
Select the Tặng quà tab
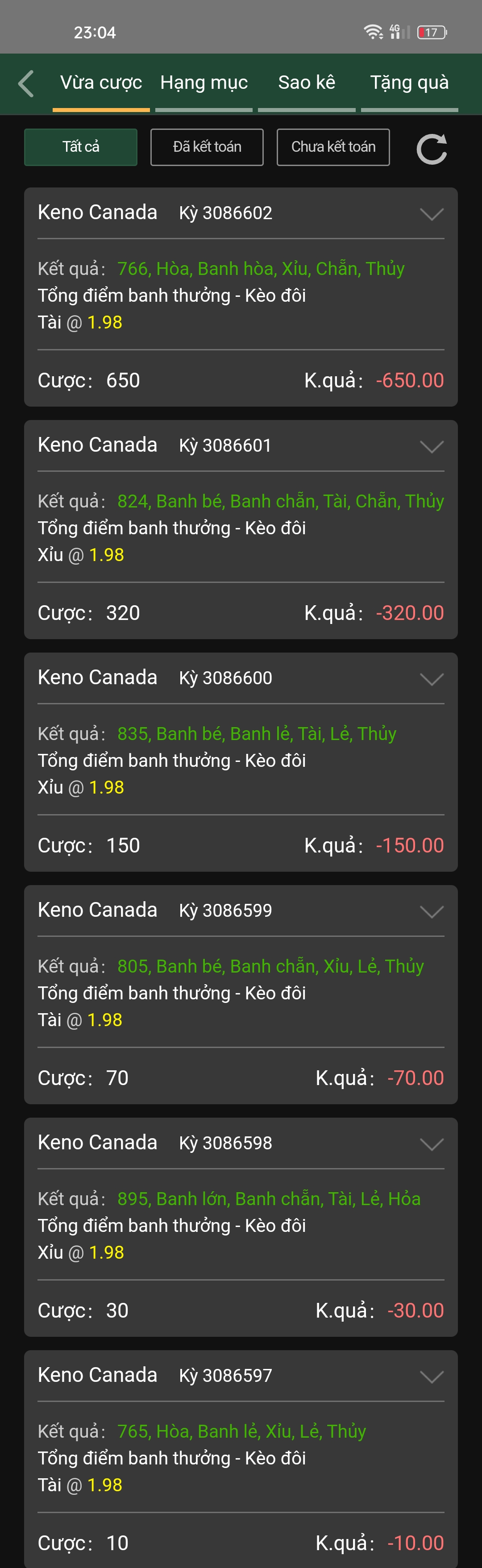pyautogui.click(x=409, y=83)
